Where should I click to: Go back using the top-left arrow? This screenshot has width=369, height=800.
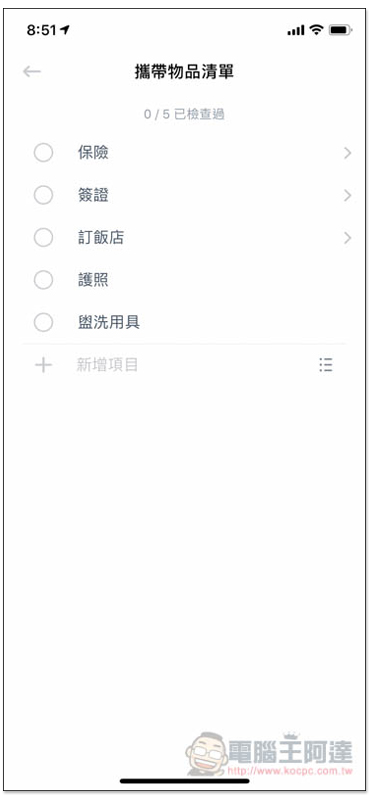pos(32,71)
